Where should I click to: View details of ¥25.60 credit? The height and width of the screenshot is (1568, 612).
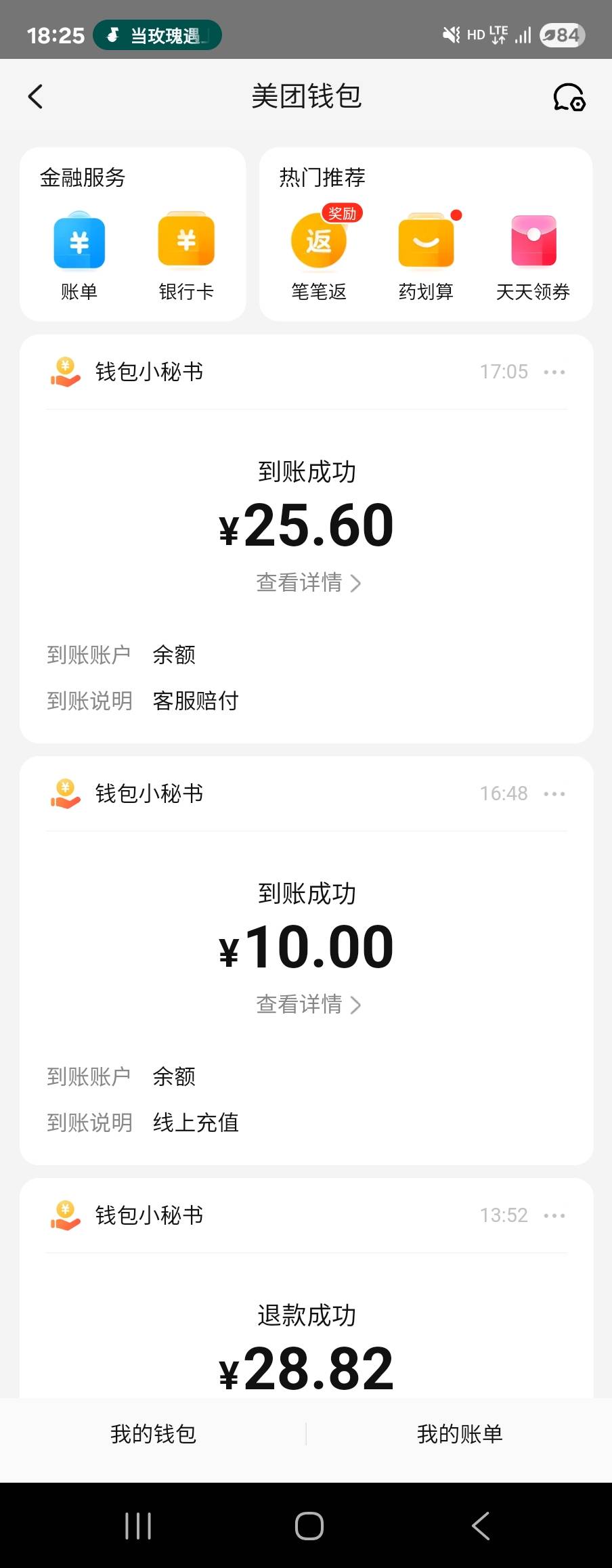pyautogui.click(x=308, y=583)
